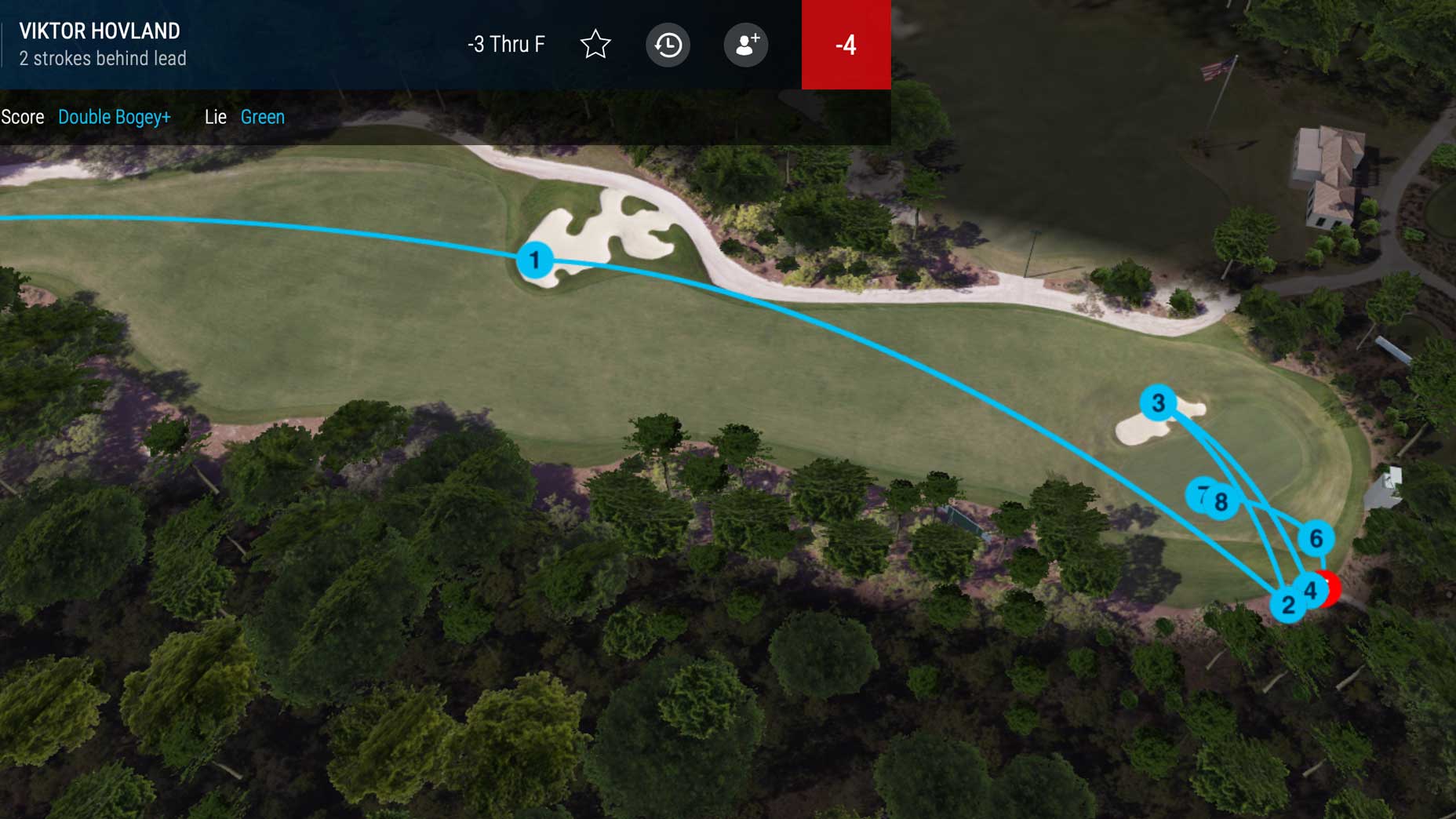Screen dimensions: 1456x819
Task: Select shot marker 1 in the bunker
Action: (535, 260)
